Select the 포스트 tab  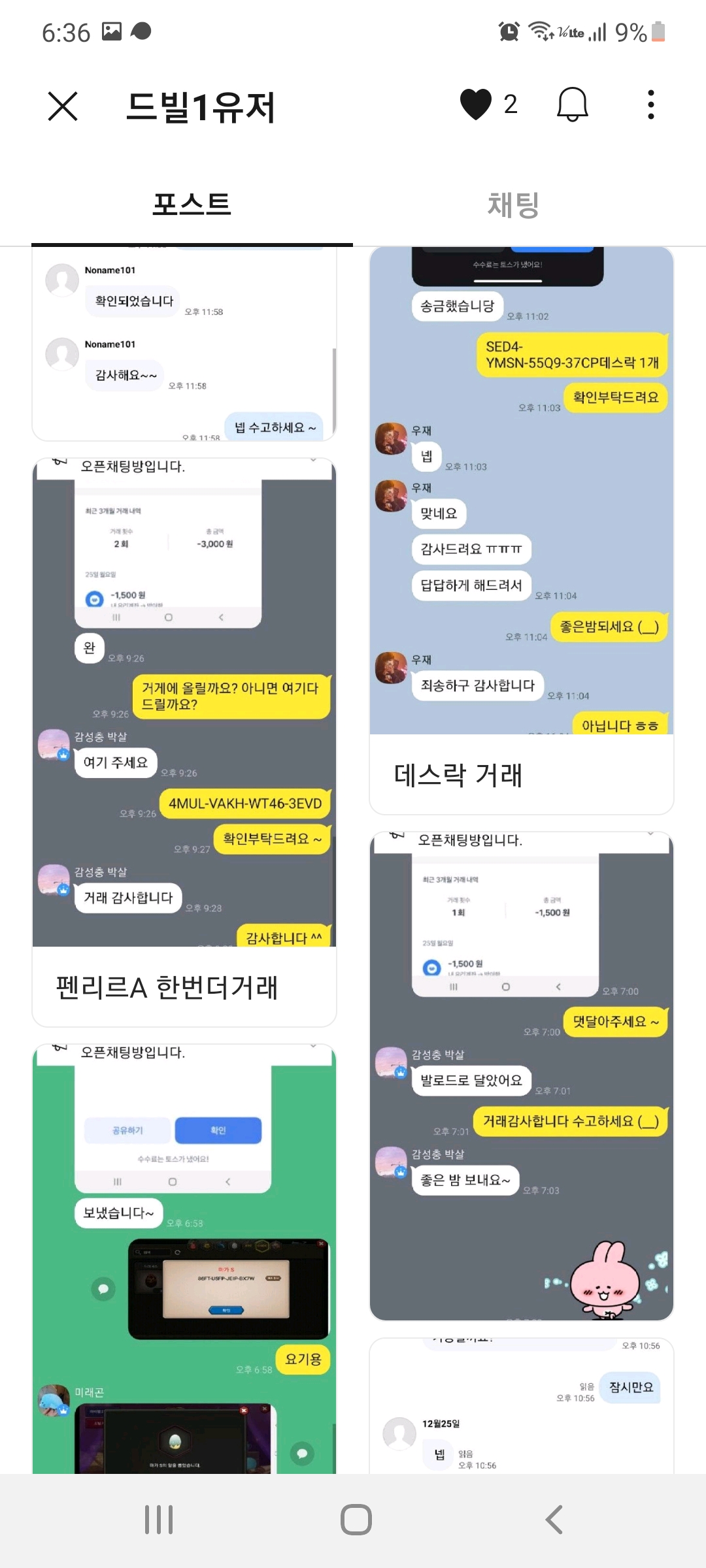tap(192, 204)
